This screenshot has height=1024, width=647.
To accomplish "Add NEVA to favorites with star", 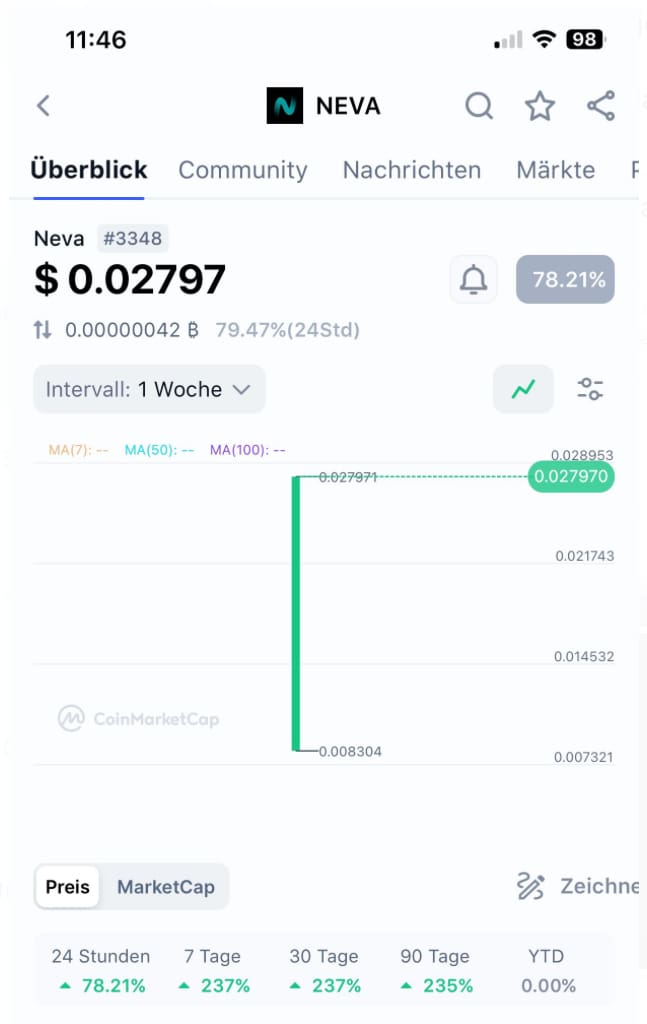I will [540, 106].
